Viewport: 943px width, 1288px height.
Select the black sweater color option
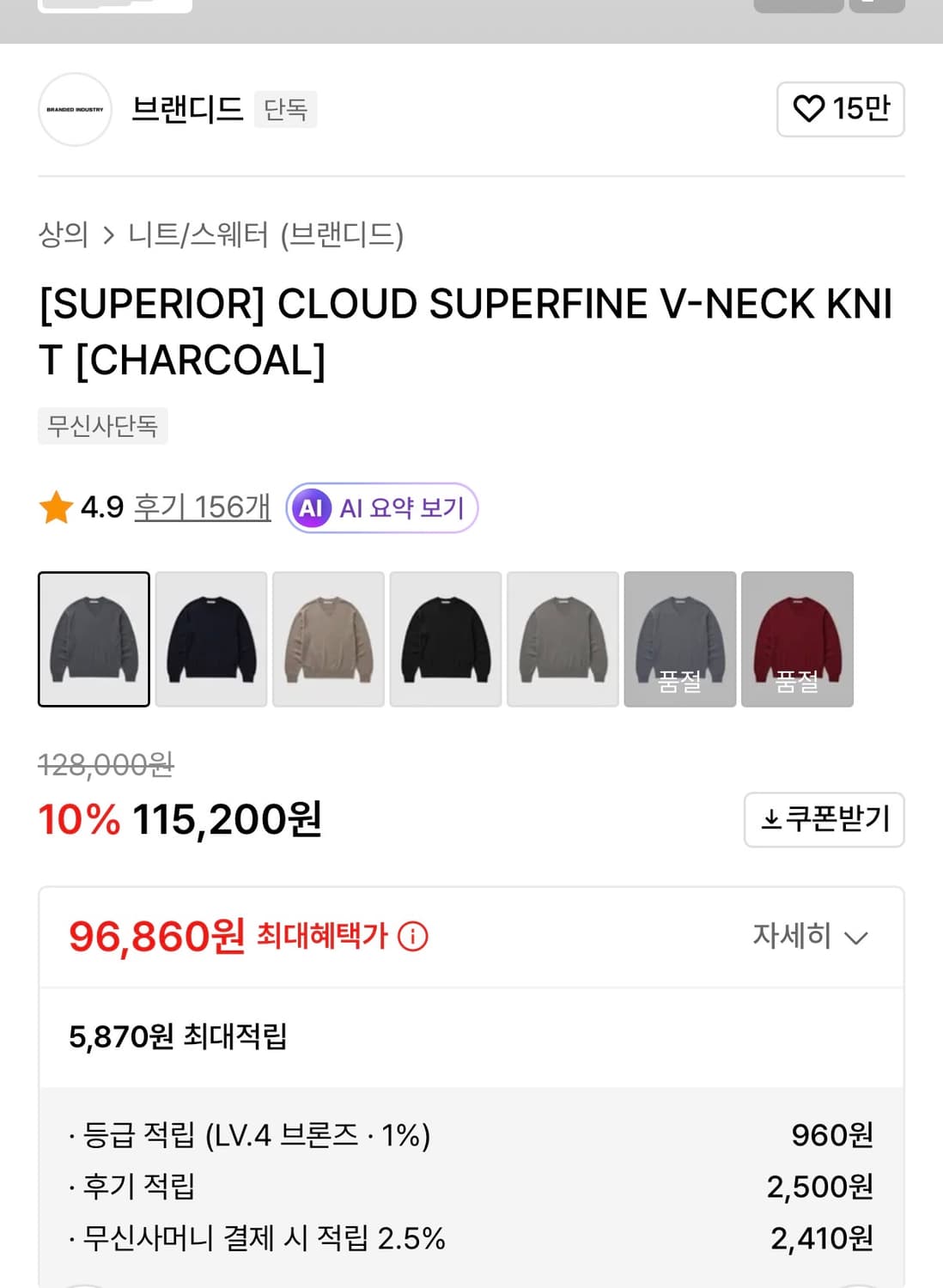[445, 639]
